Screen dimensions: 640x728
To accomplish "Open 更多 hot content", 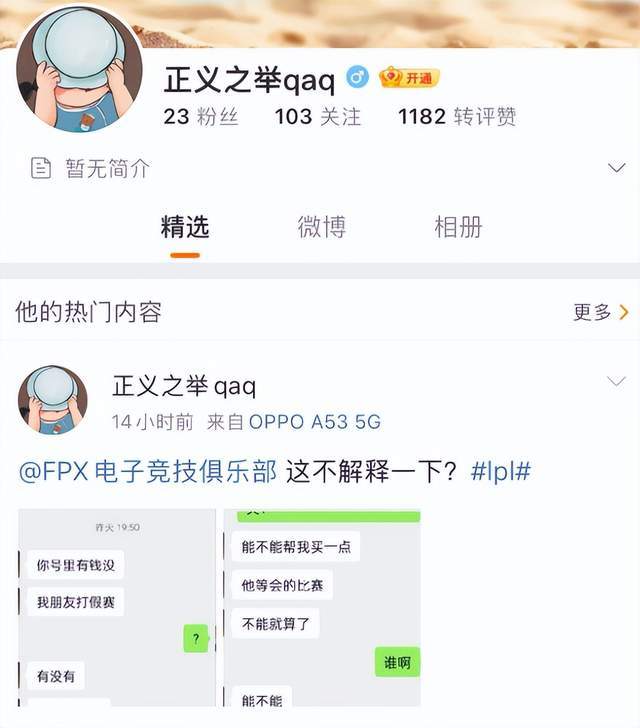I will pyautogui.click(x=600, y=312).
